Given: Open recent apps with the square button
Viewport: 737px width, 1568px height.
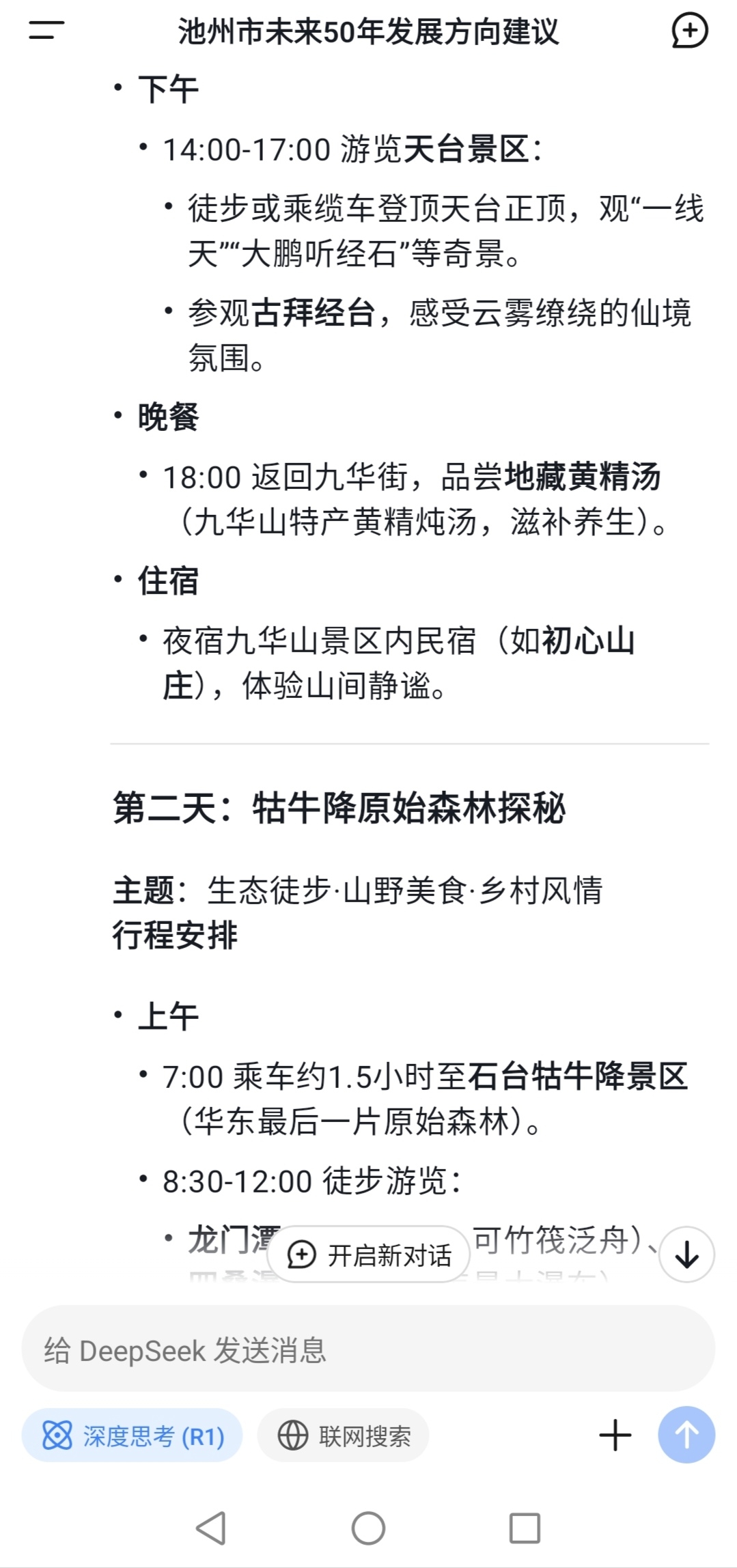Looking at the screenshot, I should click(x=525, y=1528).
